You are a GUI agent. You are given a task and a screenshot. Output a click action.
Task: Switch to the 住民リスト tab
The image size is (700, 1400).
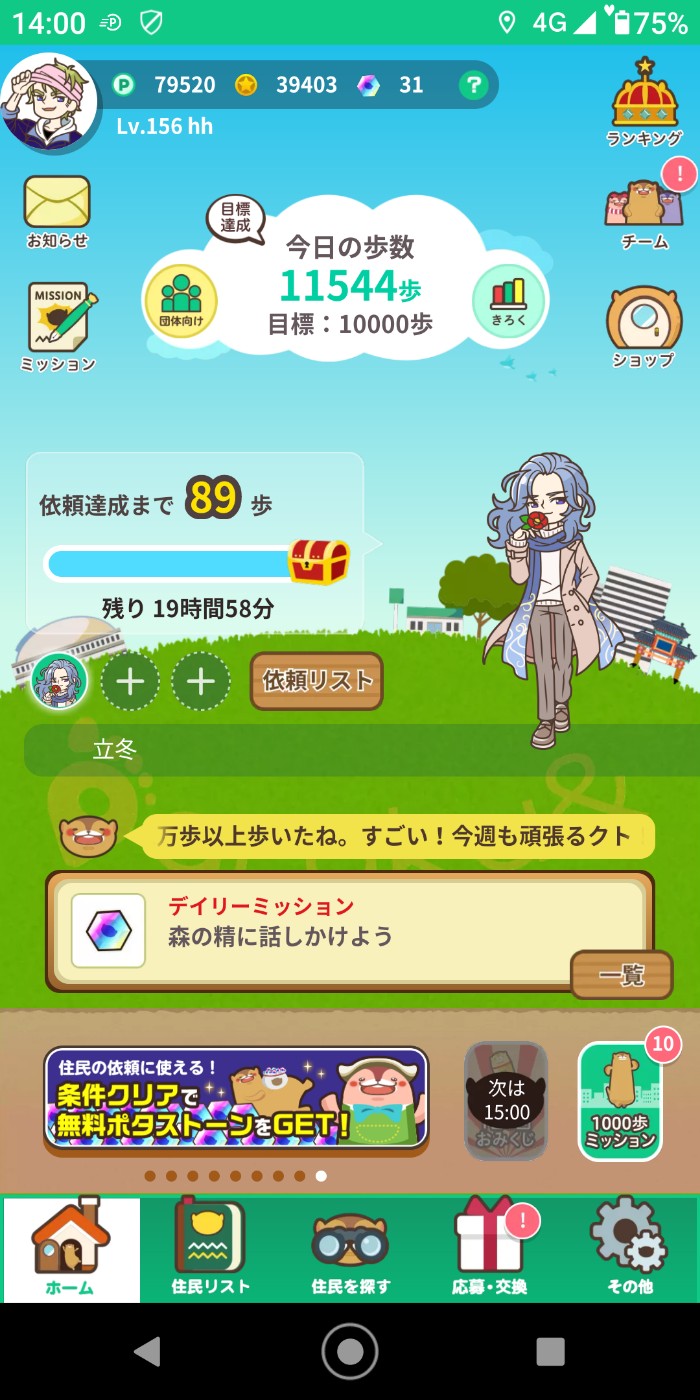coord(210,1248)
